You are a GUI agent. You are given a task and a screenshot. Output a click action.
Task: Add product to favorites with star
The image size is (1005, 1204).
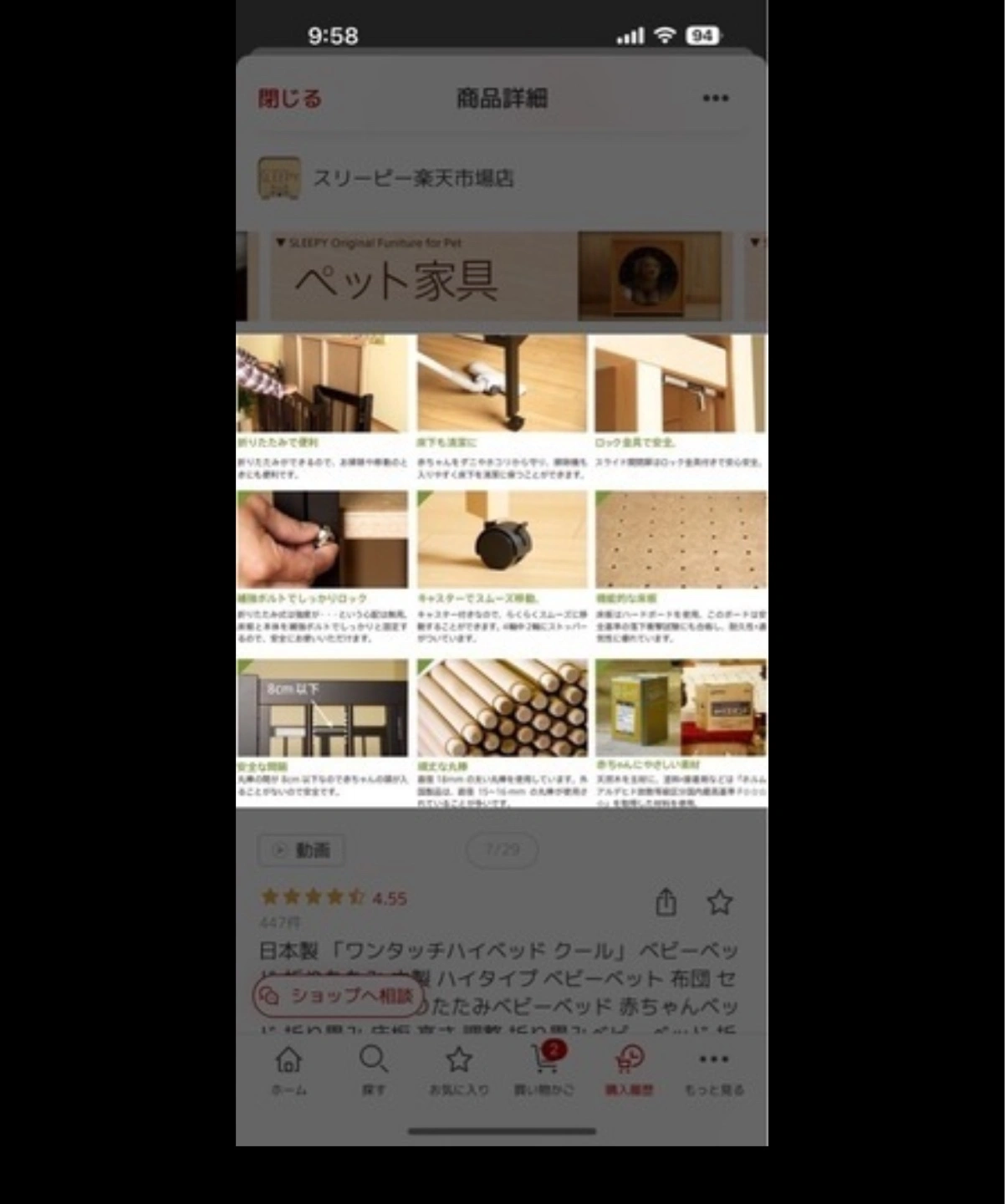pos(719,901)
